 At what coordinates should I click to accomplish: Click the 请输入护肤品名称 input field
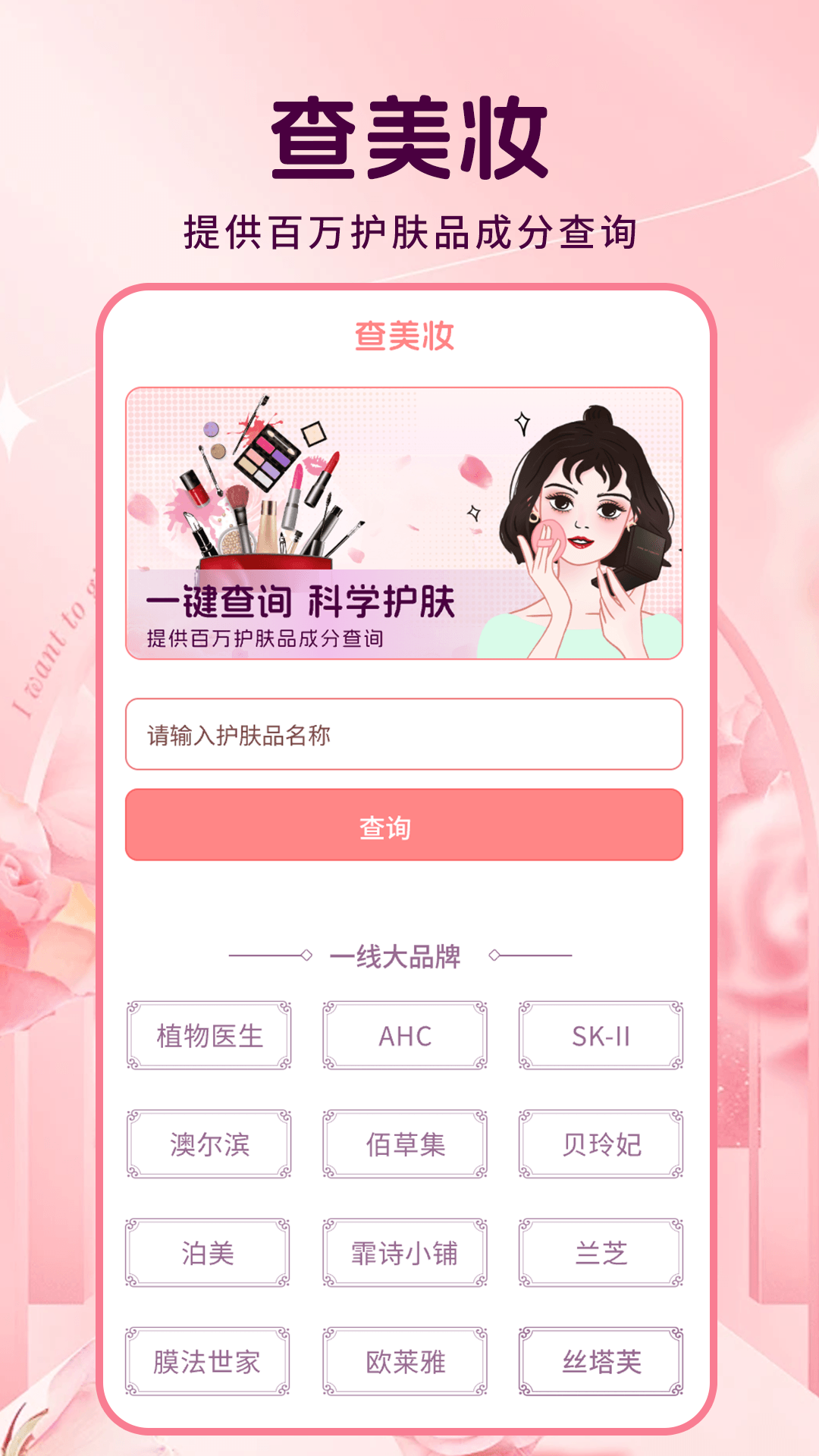404,734
